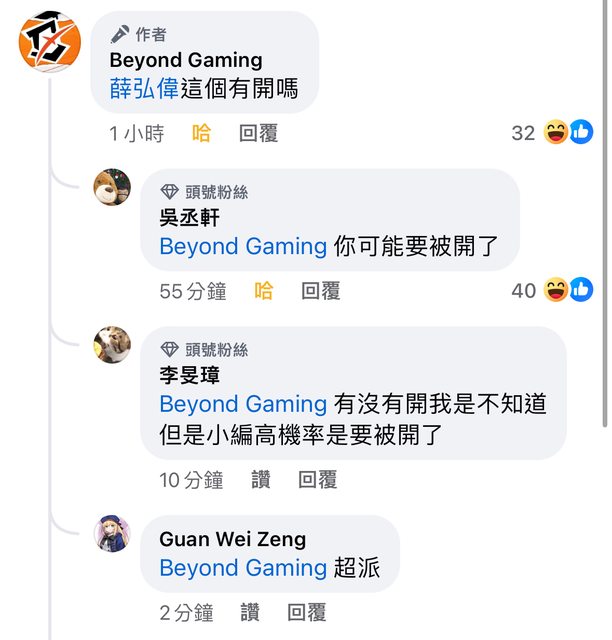Open tagged user 薛弘偉's profile
The image size is (612, 640).
click(x=146, y=89)
